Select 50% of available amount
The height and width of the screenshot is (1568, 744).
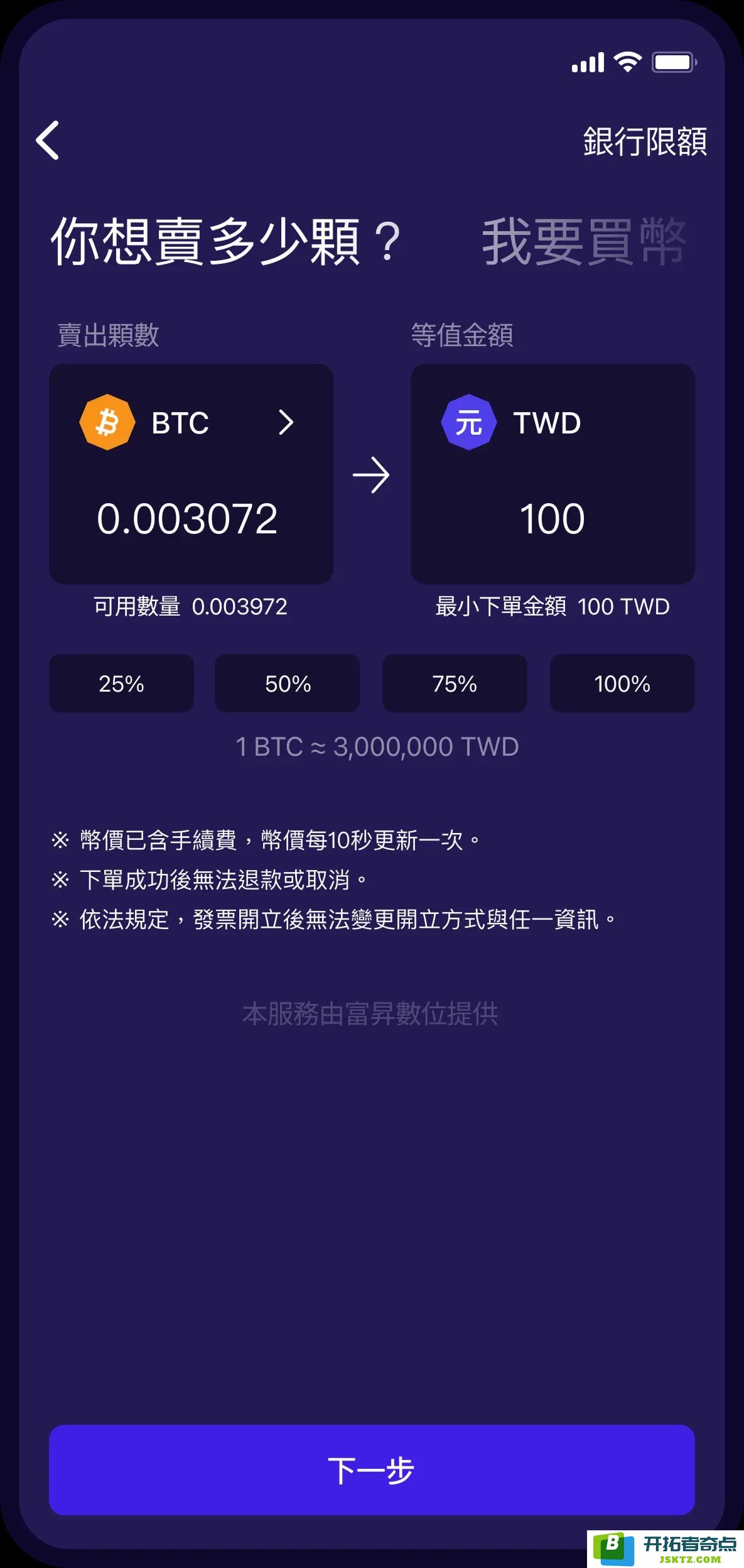coord(288,683)
